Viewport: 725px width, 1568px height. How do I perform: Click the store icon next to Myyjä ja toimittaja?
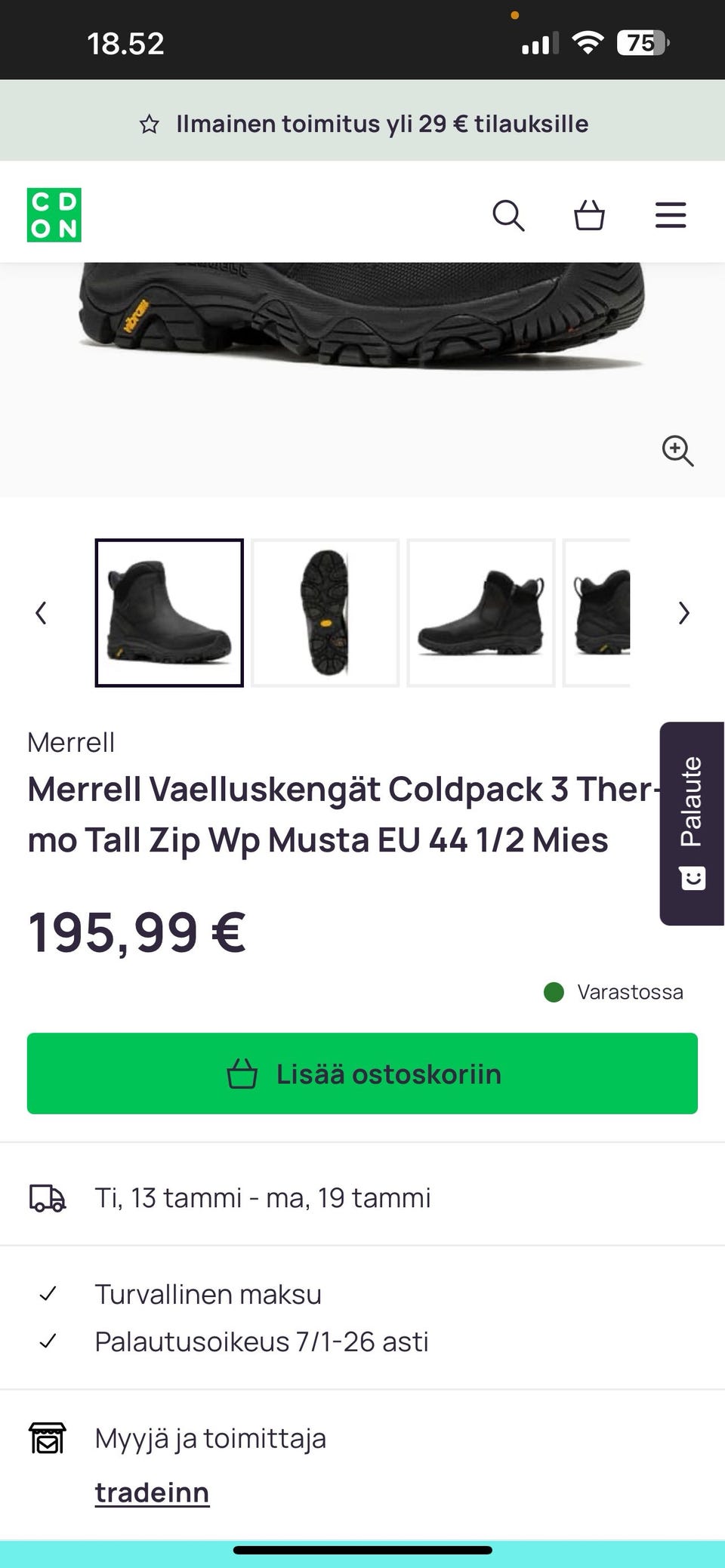(x=47, y=1437)
